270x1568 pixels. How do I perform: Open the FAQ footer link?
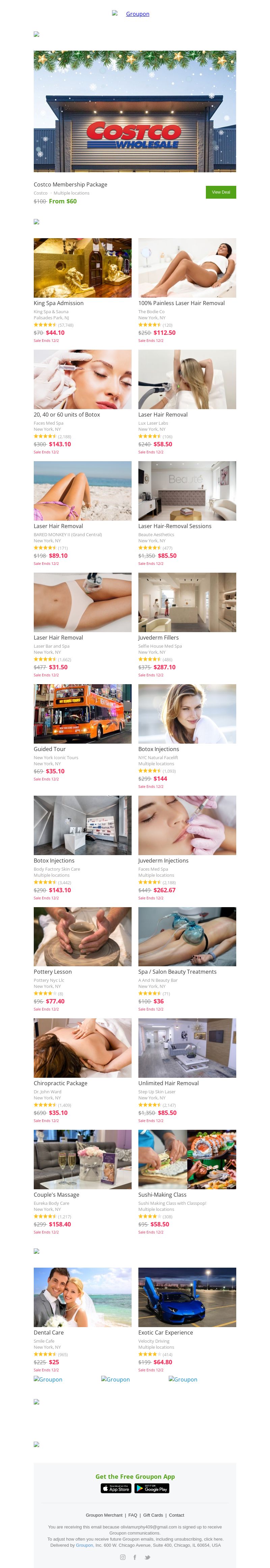tap(133, 1515)
